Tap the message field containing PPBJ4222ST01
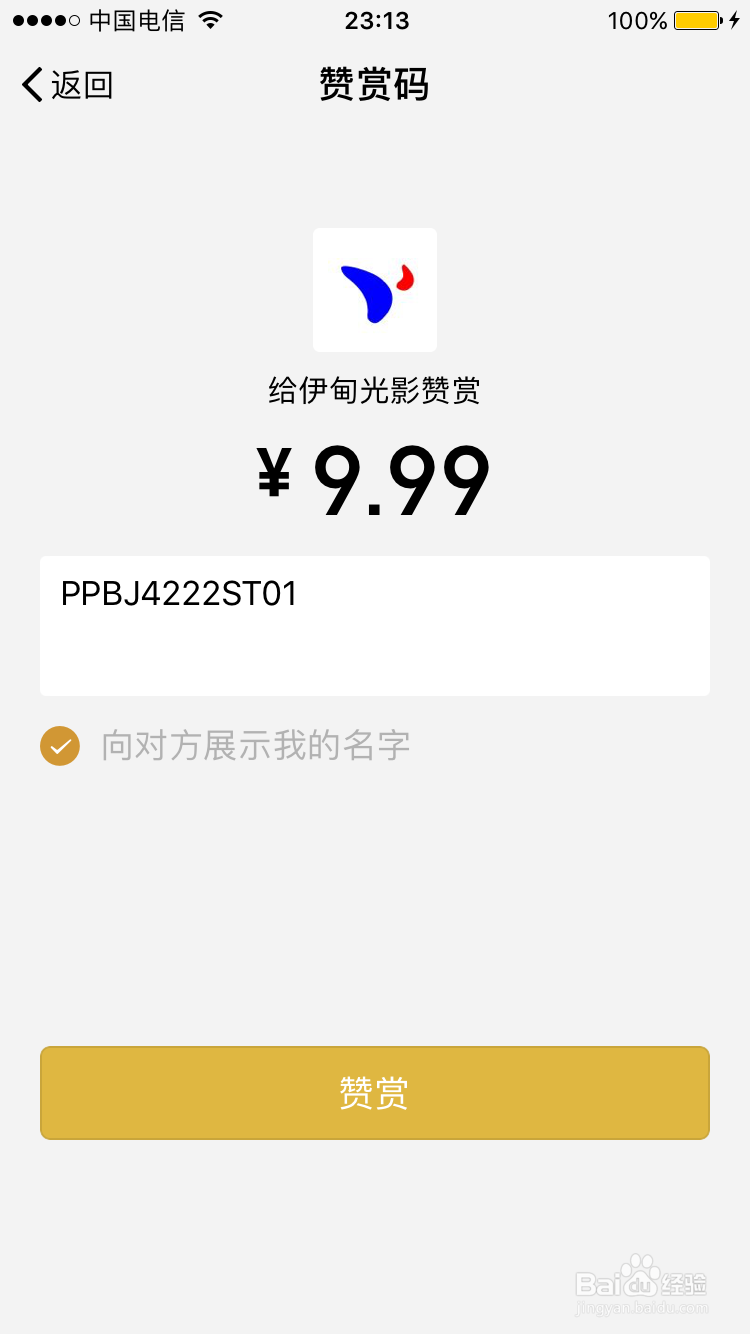 tap(375, 625)
